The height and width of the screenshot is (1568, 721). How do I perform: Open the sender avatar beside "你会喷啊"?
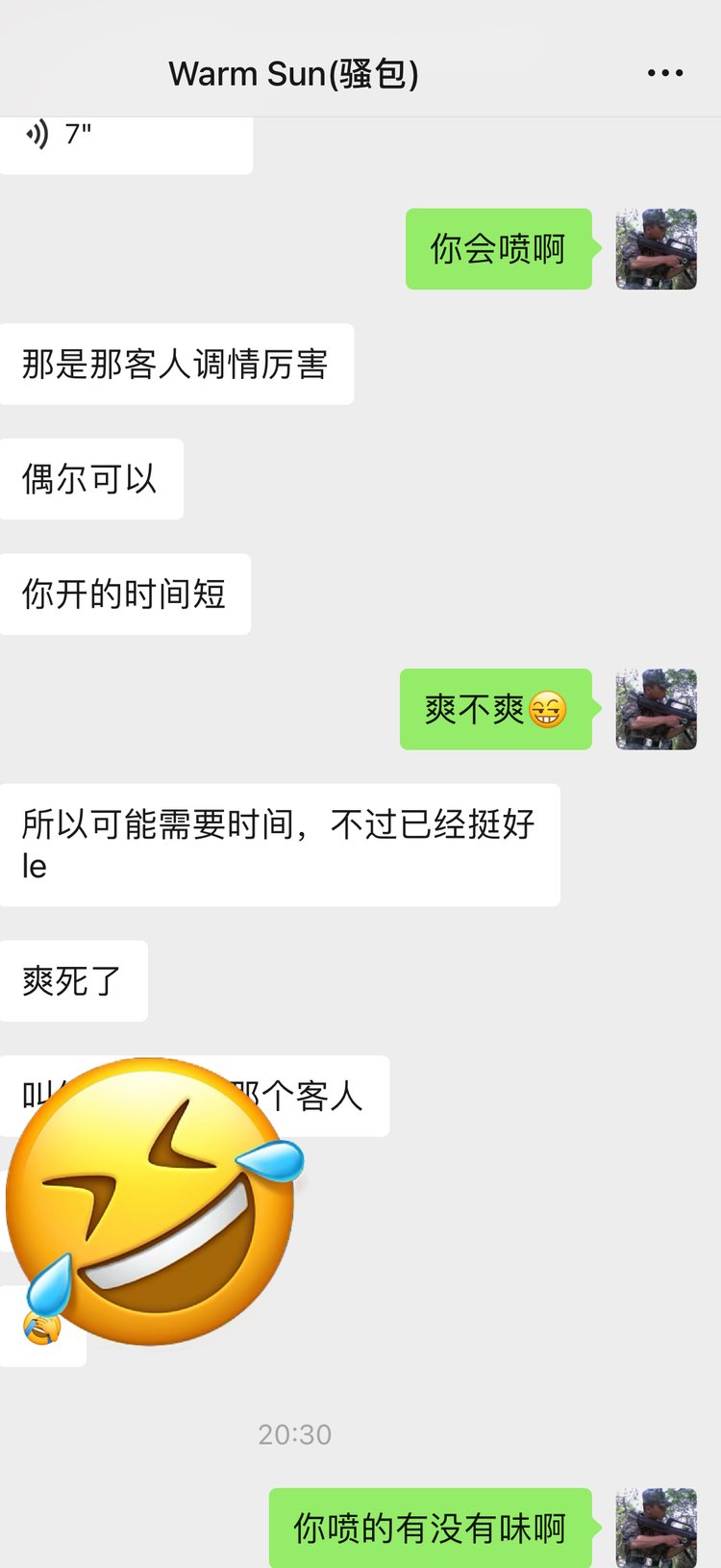tap(656, 249)
